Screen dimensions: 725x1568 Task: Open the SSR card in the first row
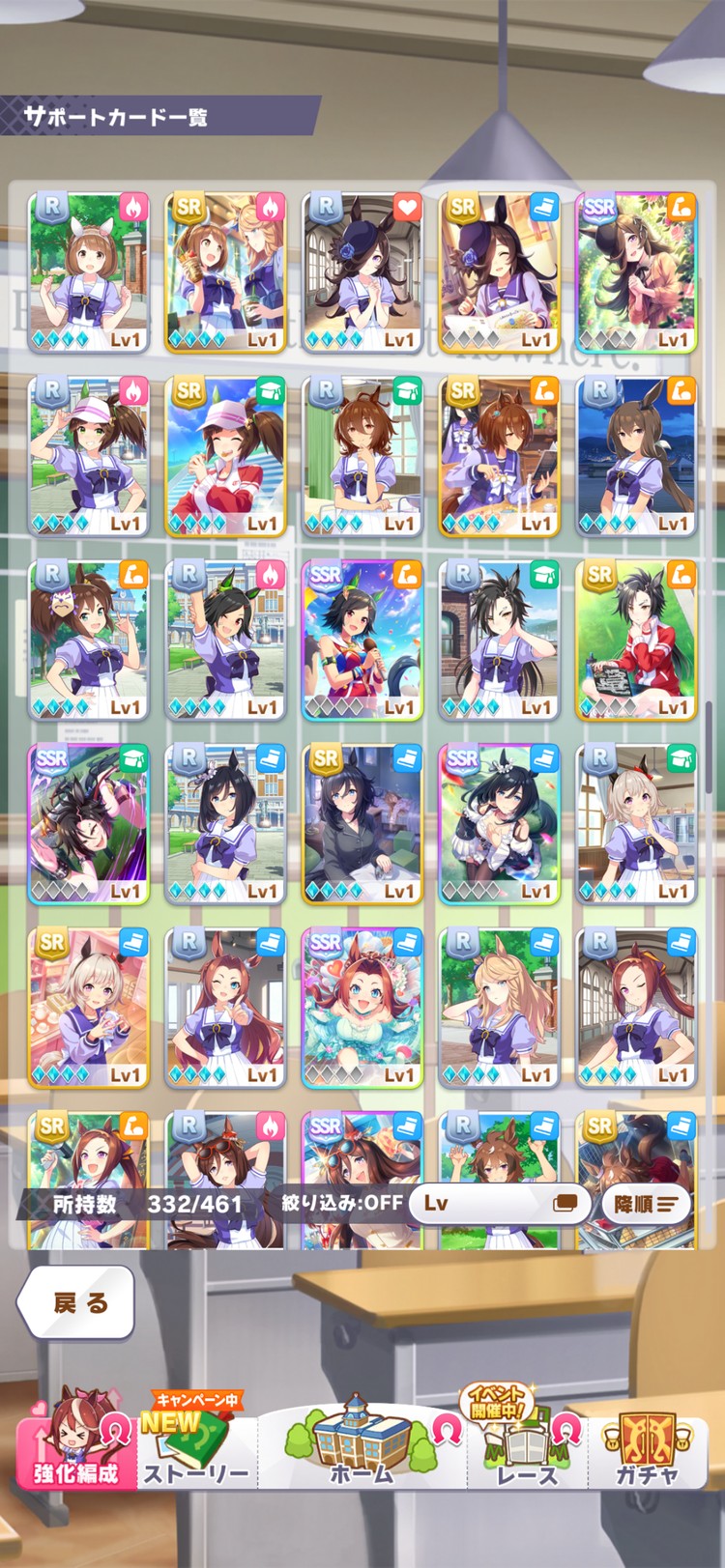(636, 272)
